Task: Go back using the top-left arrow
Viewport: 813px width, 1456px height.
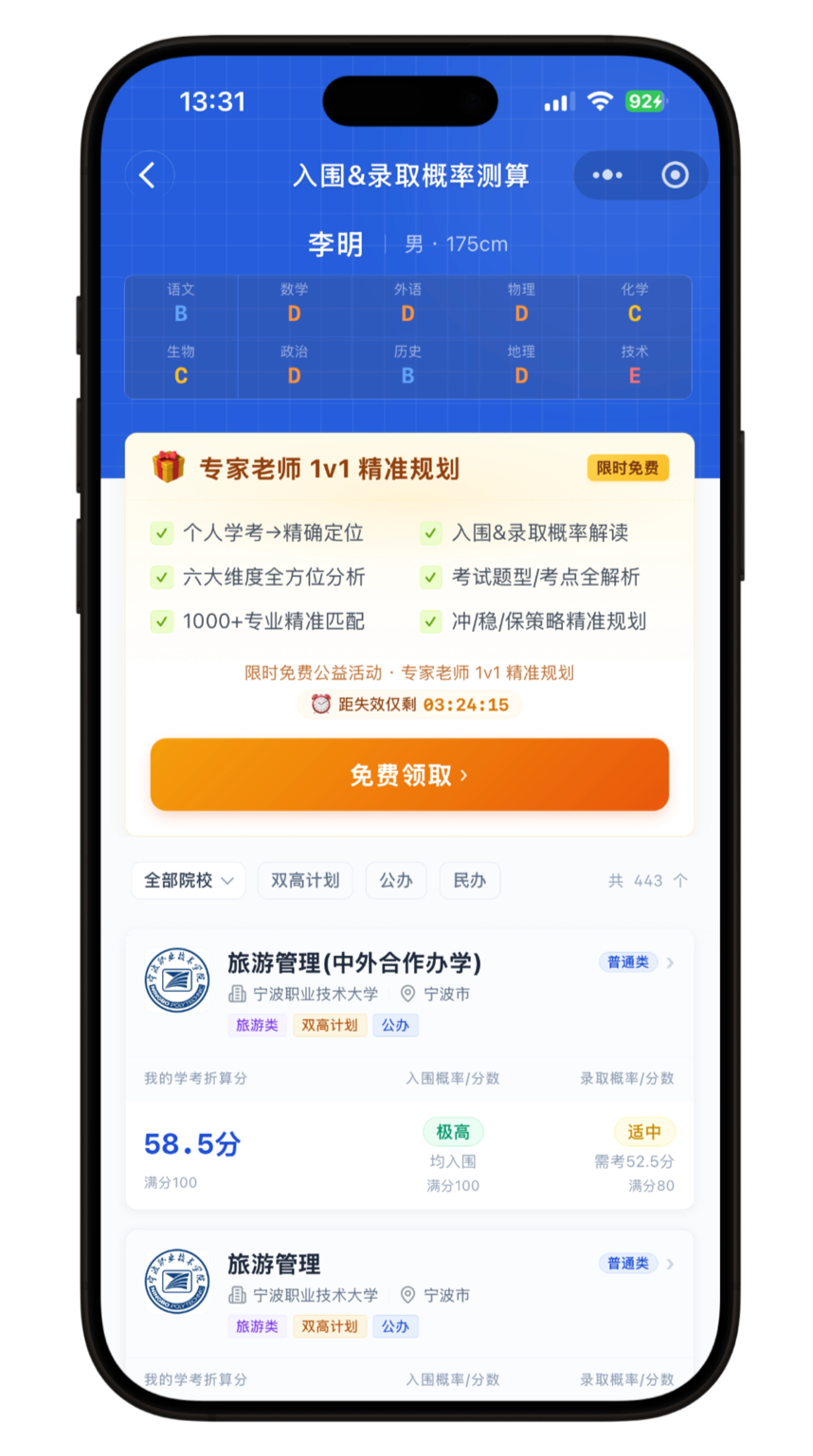Action: pos(148,175)
